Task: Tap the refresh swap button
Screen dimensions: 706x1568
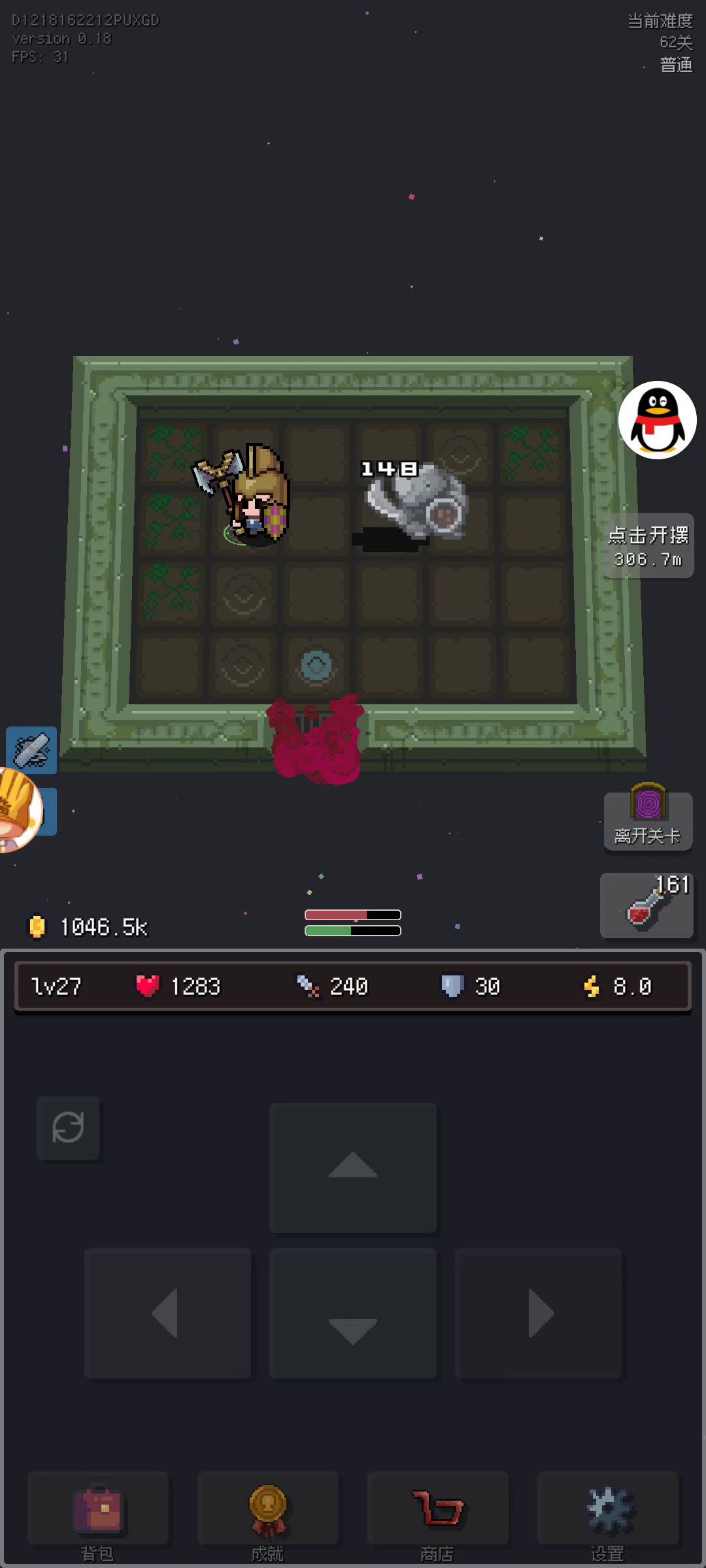Action: click(68, 1128)
